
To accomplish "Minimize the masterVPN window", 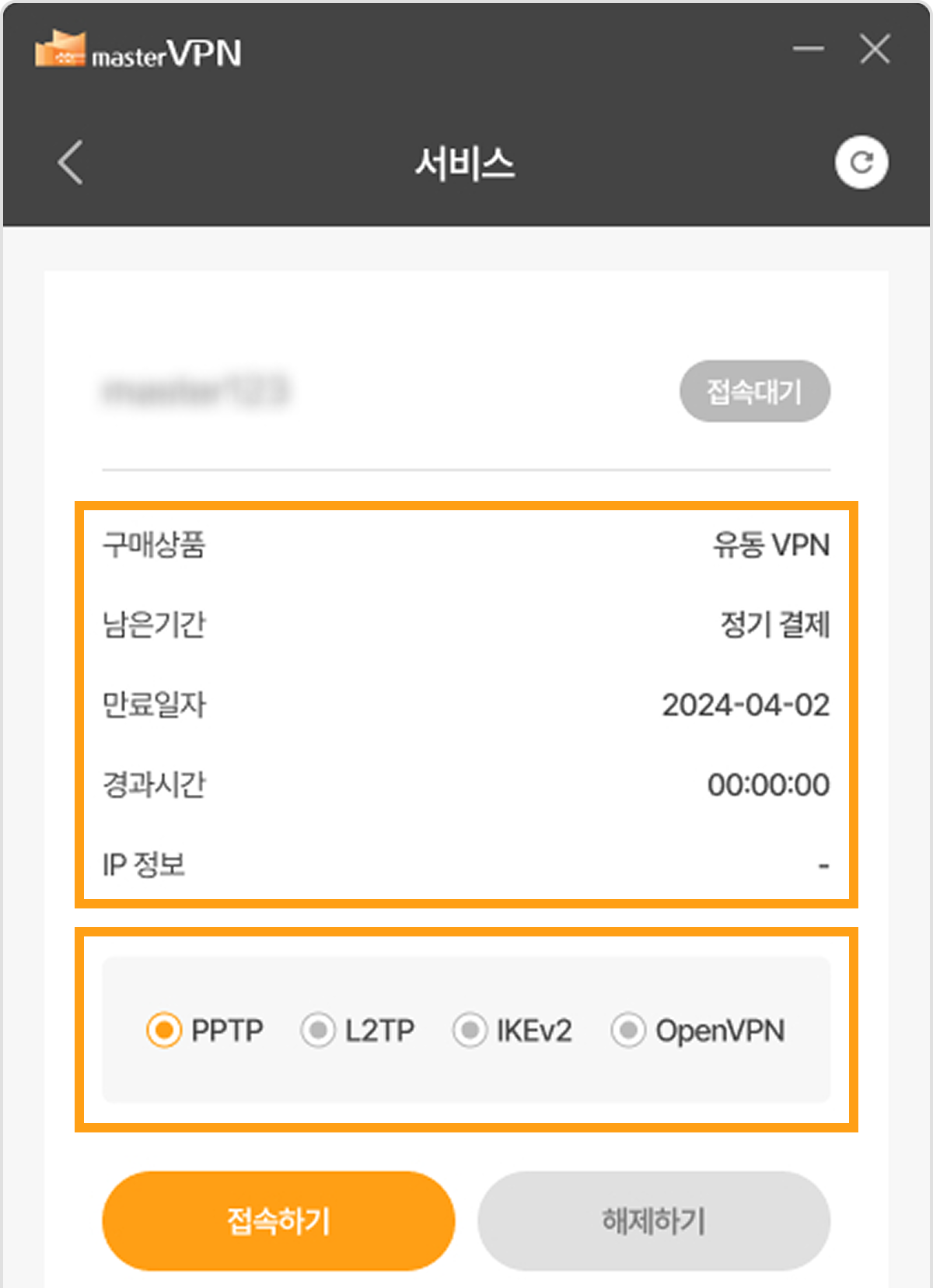I will [808, 49].
